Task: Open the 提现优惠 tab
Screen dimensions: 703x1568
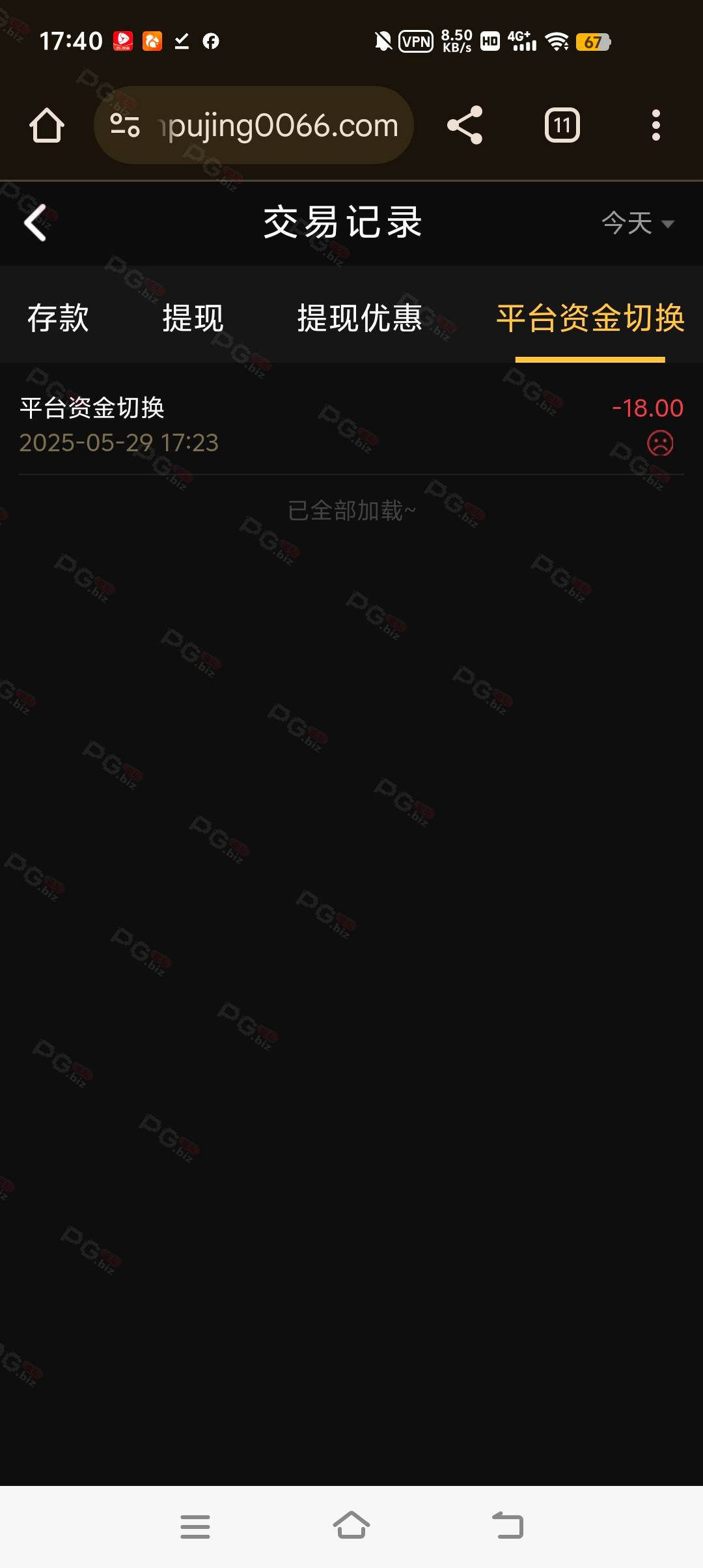Action: click(360, 318)
